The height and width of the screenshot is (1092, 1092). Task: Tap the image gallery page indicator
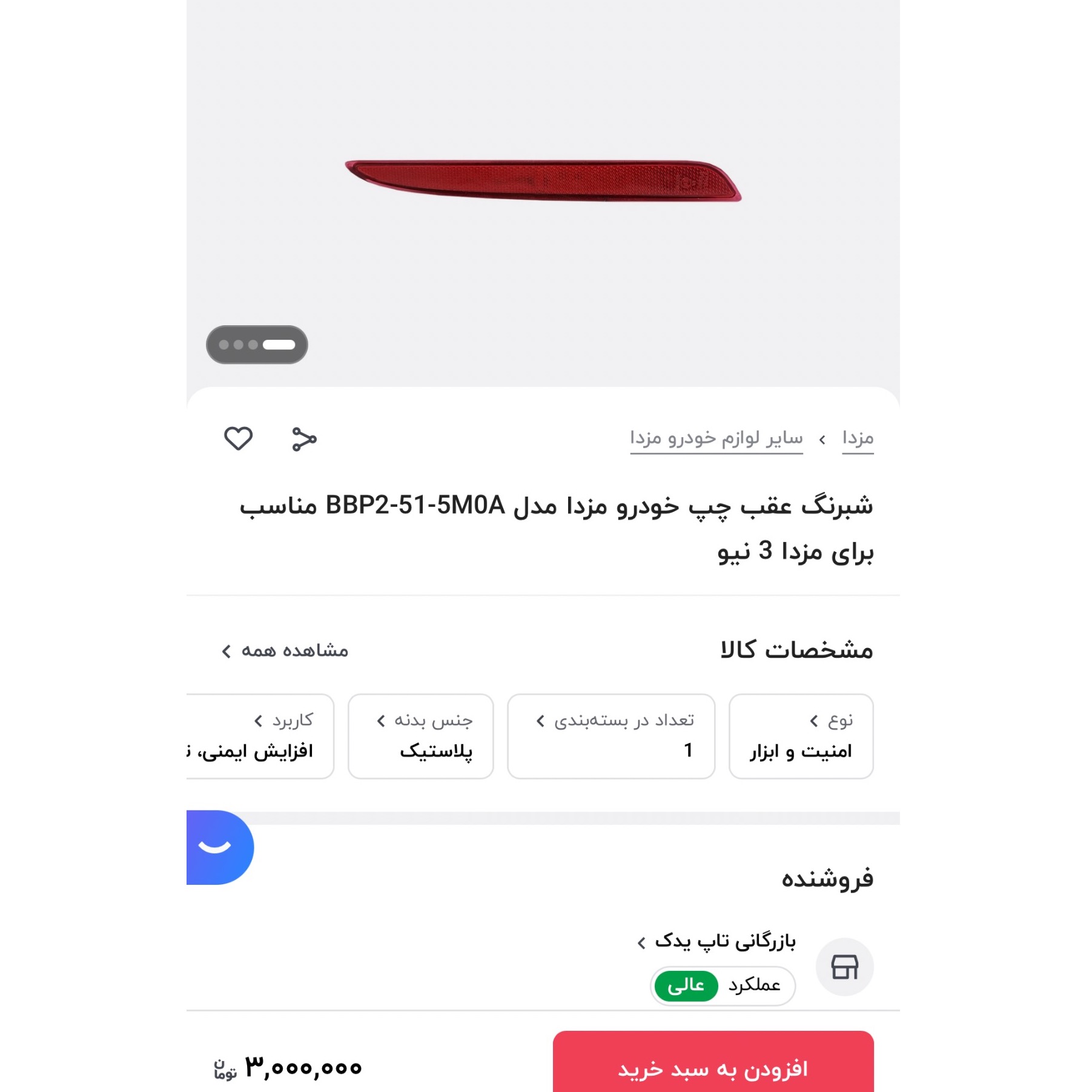(257, 345)
